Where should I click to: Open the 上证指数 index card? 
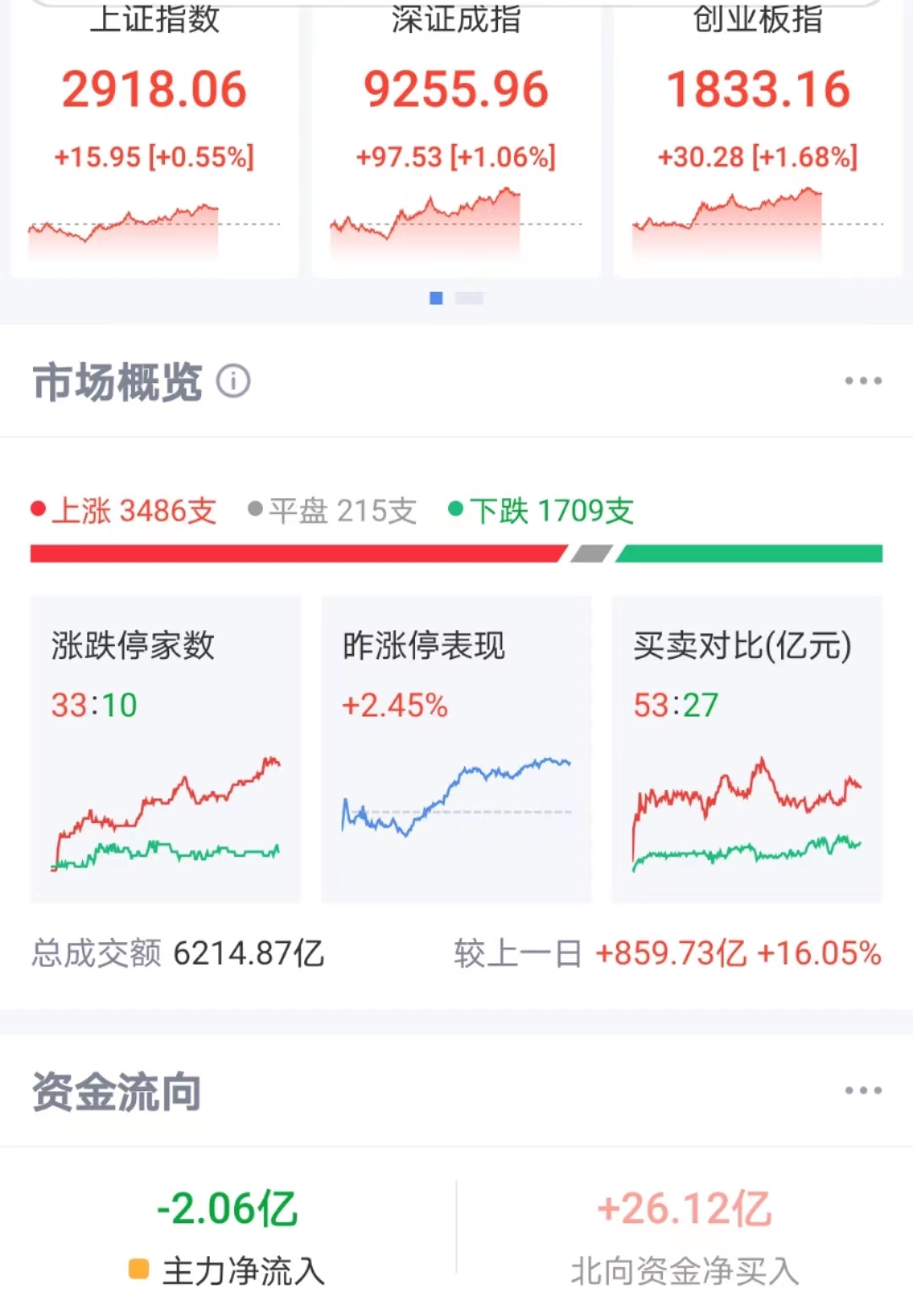point(155,140)
